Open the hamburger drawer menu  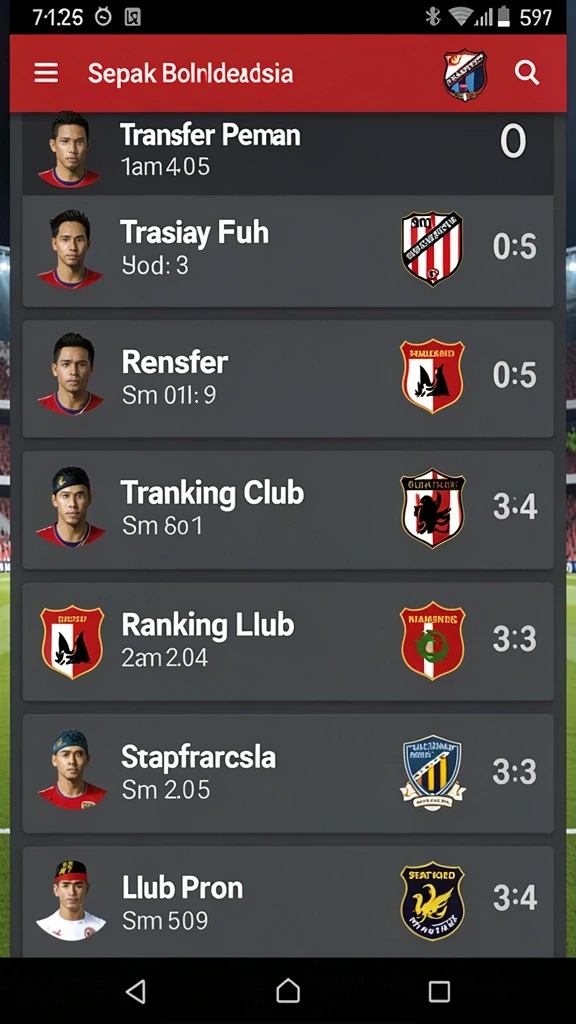pyautogui.click(x=46, y=72)
